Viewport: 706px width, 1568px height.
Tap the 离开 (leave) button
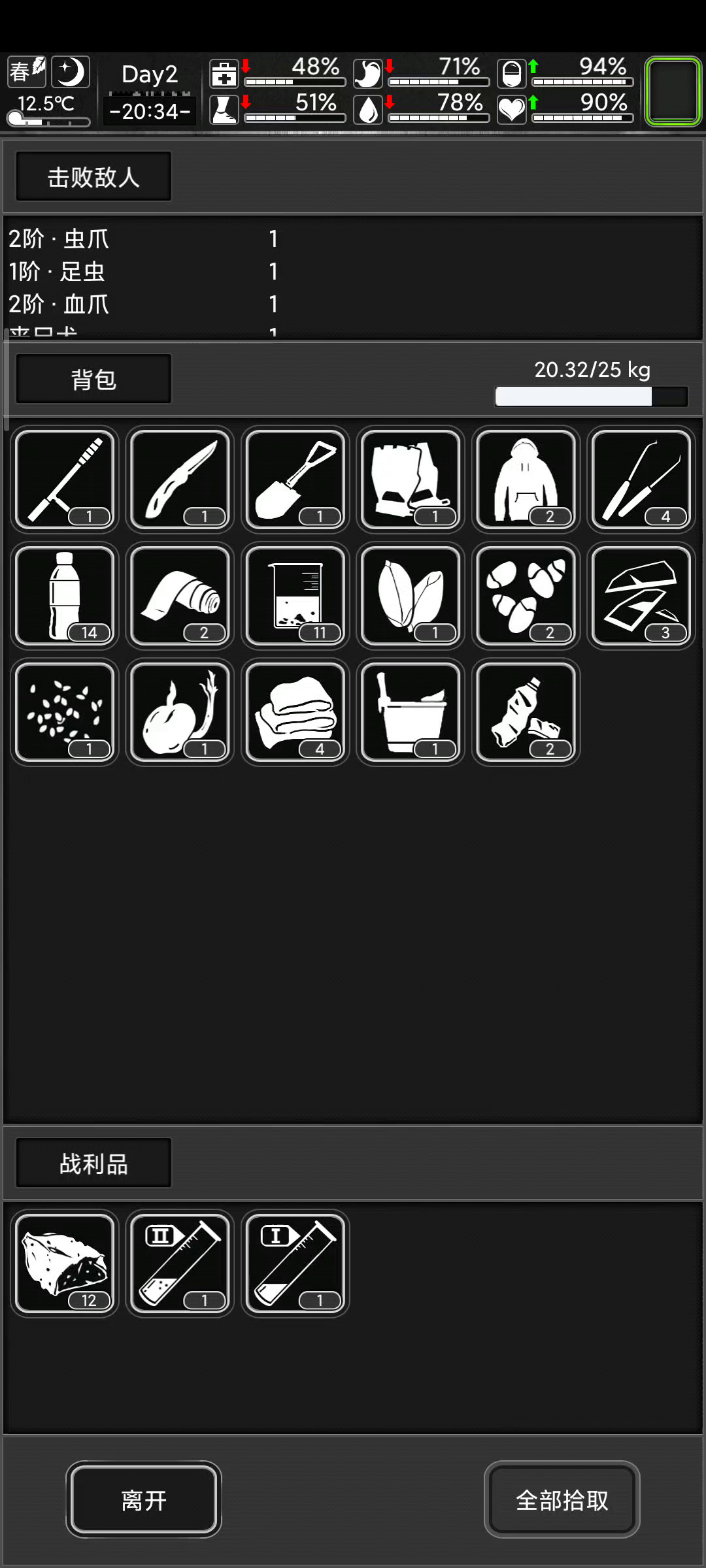(144, 1499)
